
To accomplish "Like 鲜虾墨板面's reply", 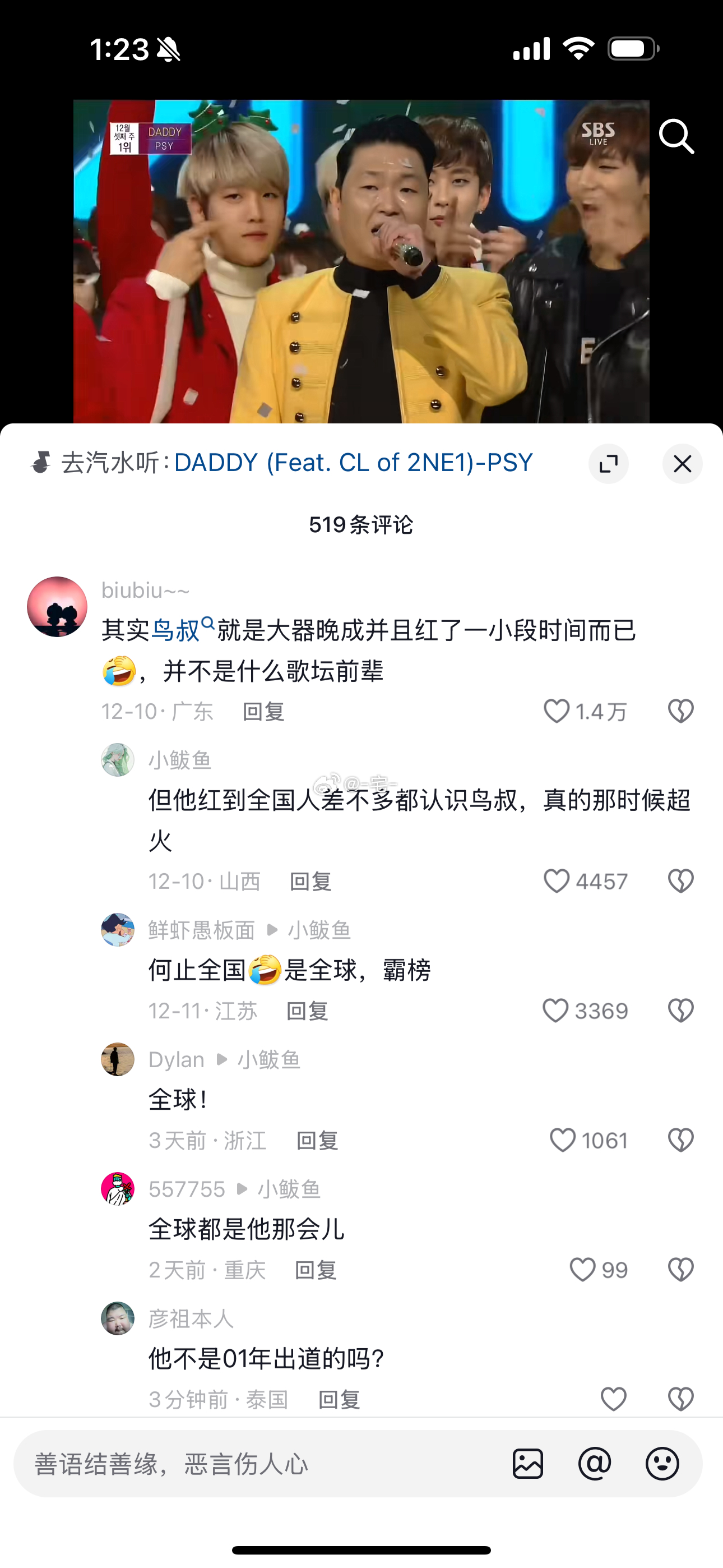I will (x=555, y=1011).
